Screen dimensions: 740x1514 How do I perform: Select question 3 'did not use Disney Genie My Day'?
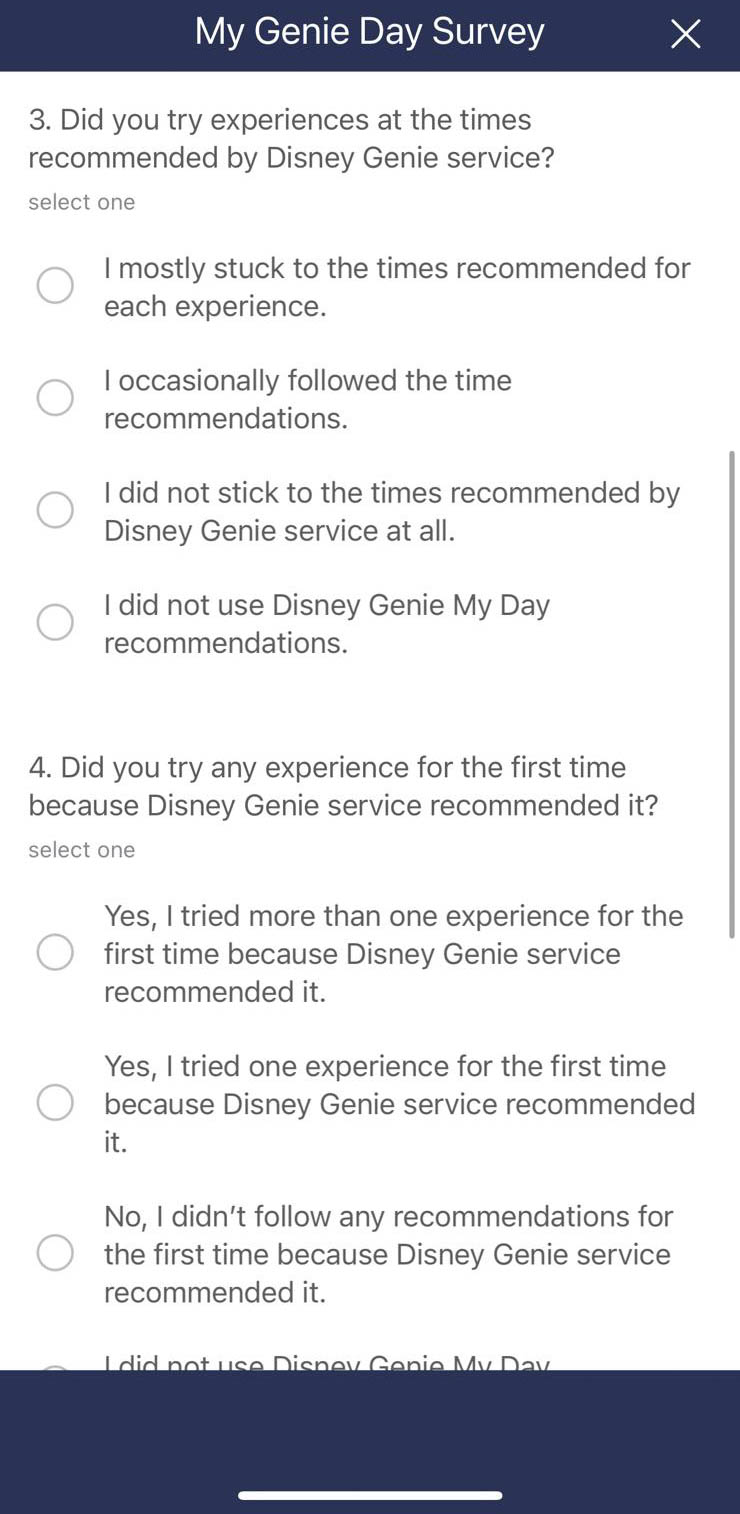click(55, 622)
